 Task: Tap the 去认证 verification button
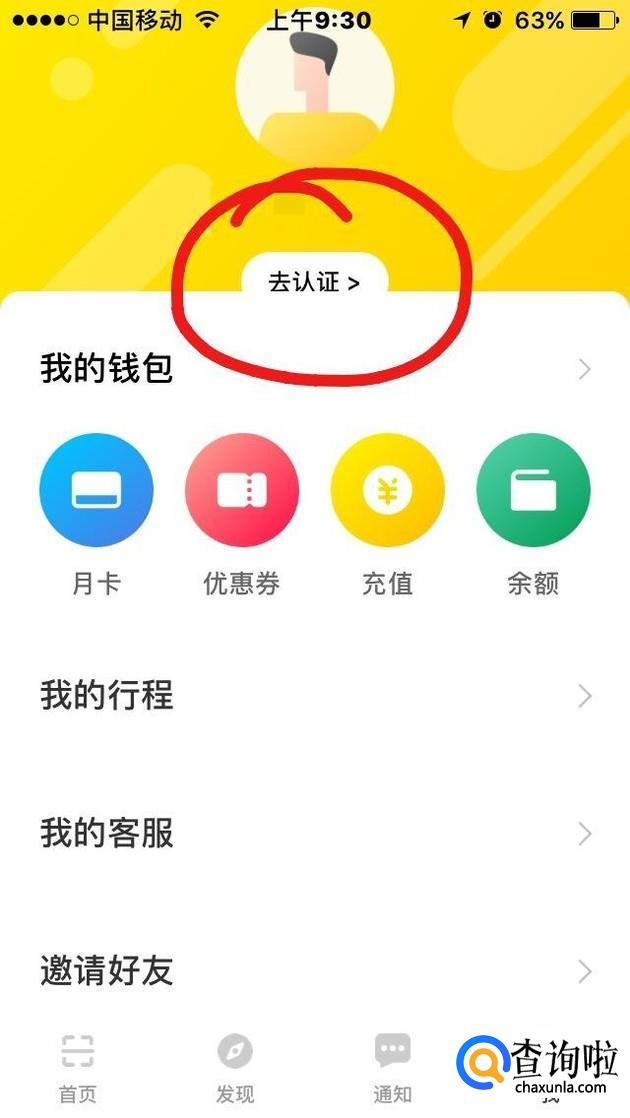(x=314, y=282)
